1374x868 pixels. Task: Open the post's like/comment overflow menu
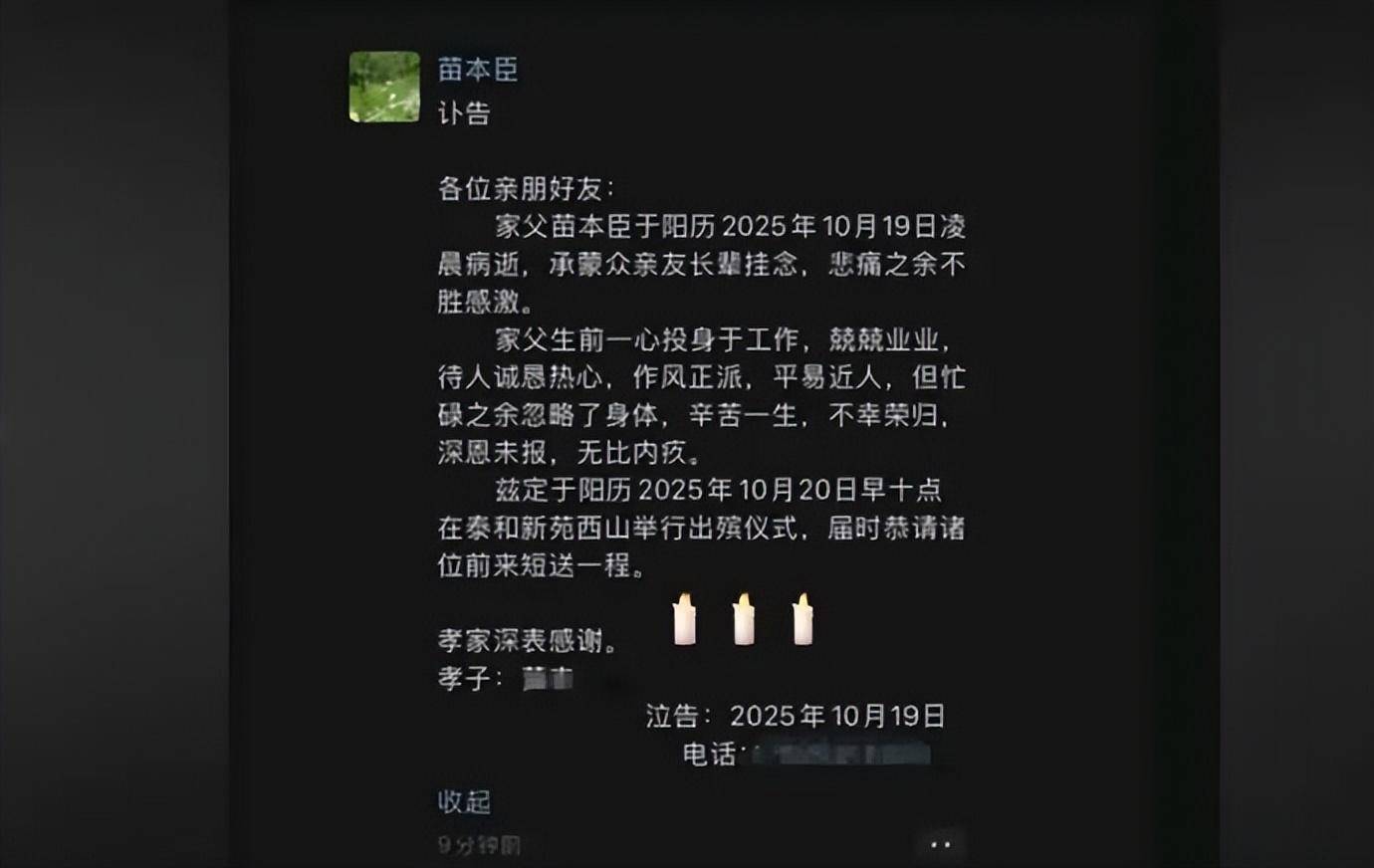point(940,845)
